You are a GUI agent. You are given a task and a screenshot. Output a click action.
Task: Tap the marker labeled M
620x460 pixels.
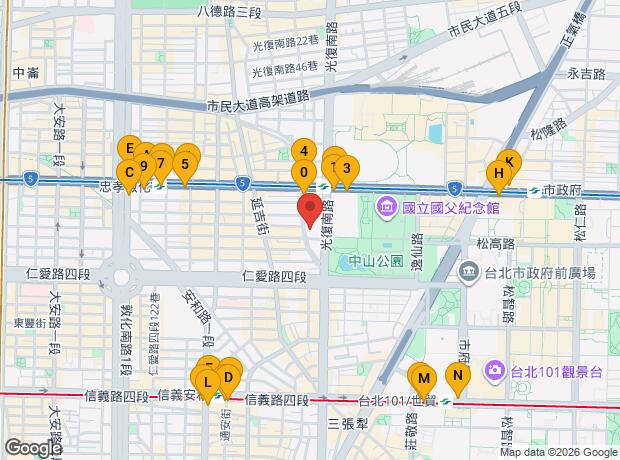pyautogui.click(x=424, y=379)
